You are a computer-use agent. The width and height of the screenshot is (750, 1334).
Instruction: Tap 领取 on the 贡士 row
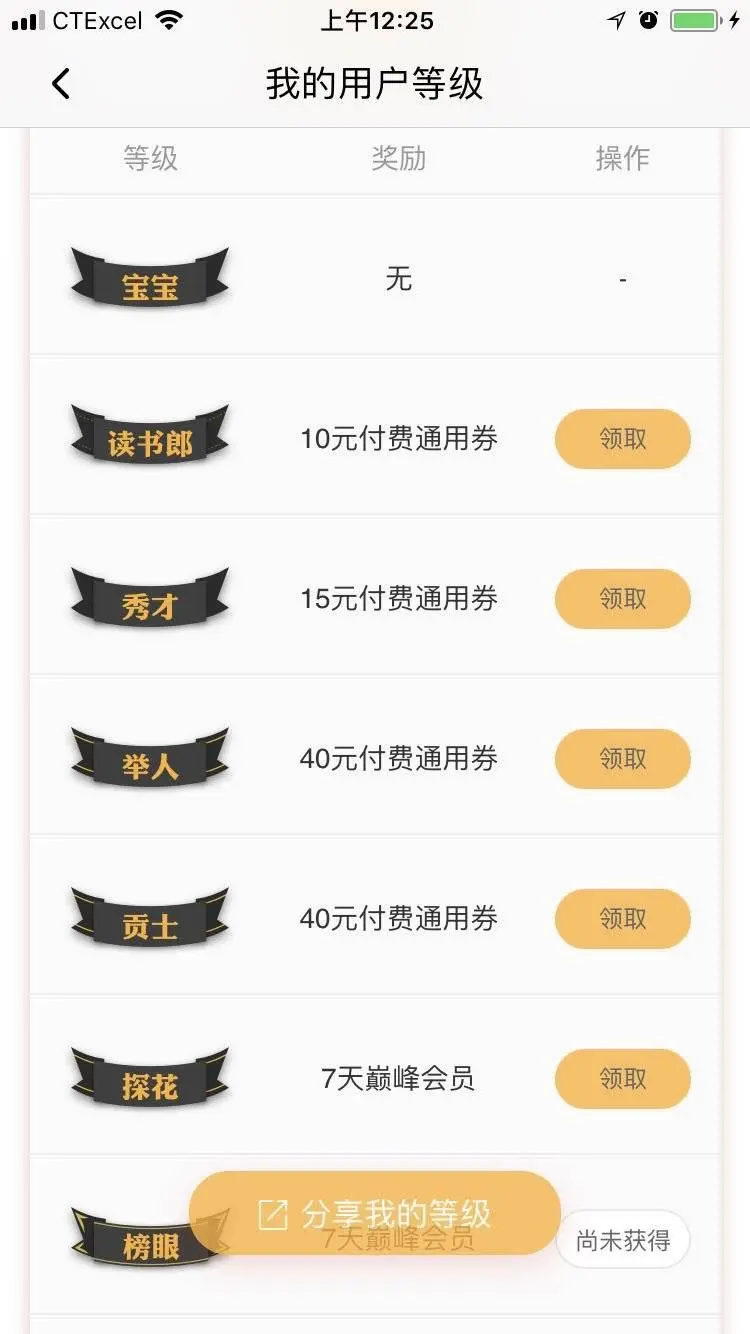[x=622, y=918]
